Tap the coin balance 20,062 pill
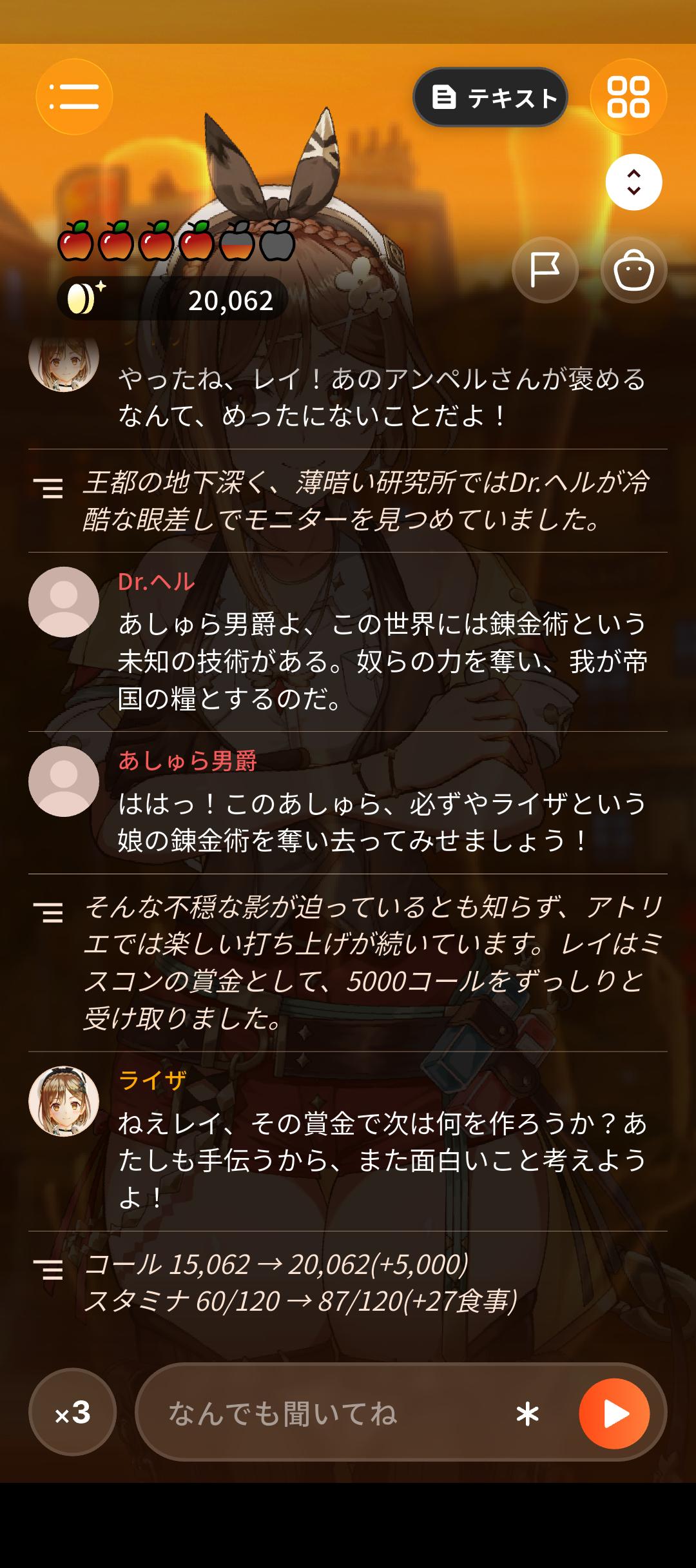This screenshot has height=1568, width=696. pyautogui.click(x=172, y=299)
